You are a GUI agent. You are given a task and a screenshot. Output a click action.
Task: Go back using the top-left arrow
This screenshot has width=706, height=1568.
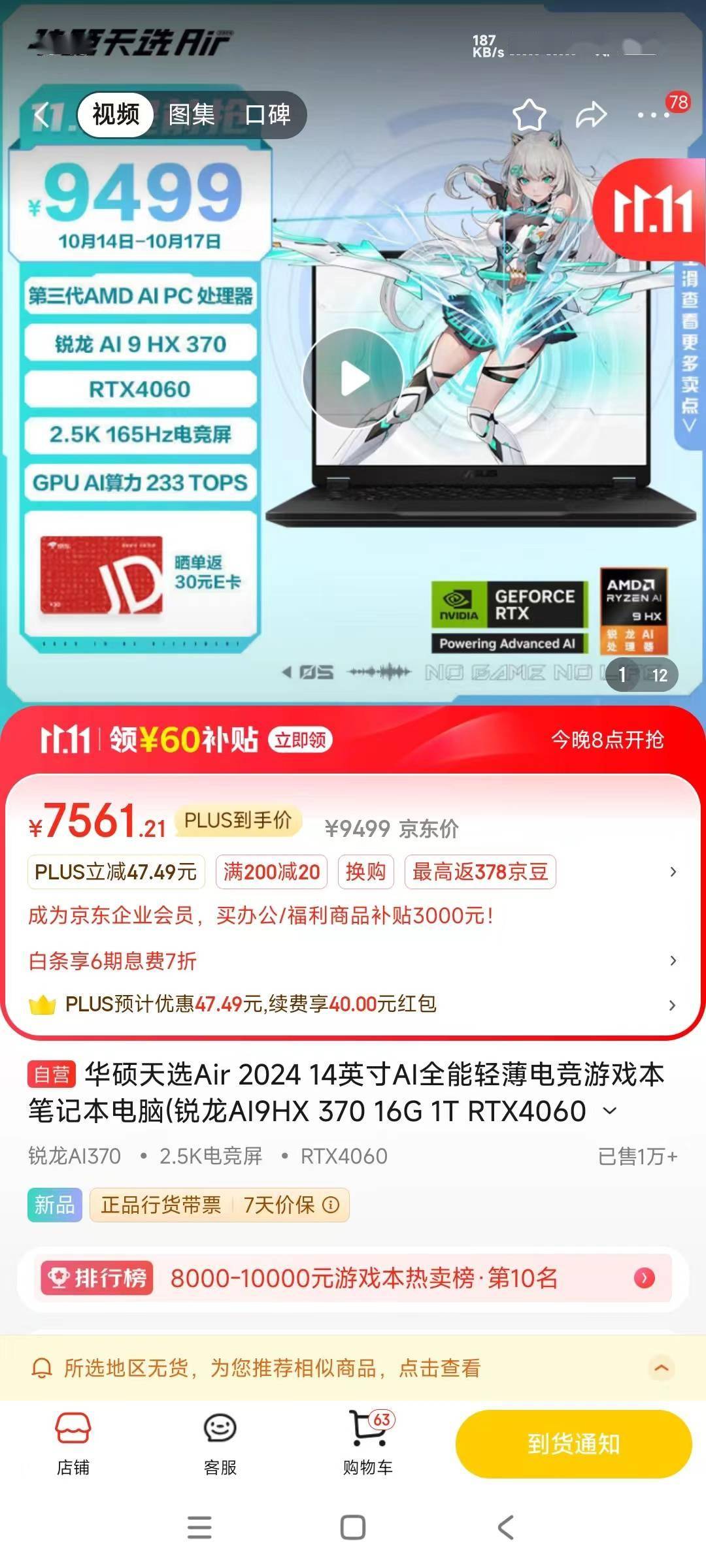click(42, 115)
